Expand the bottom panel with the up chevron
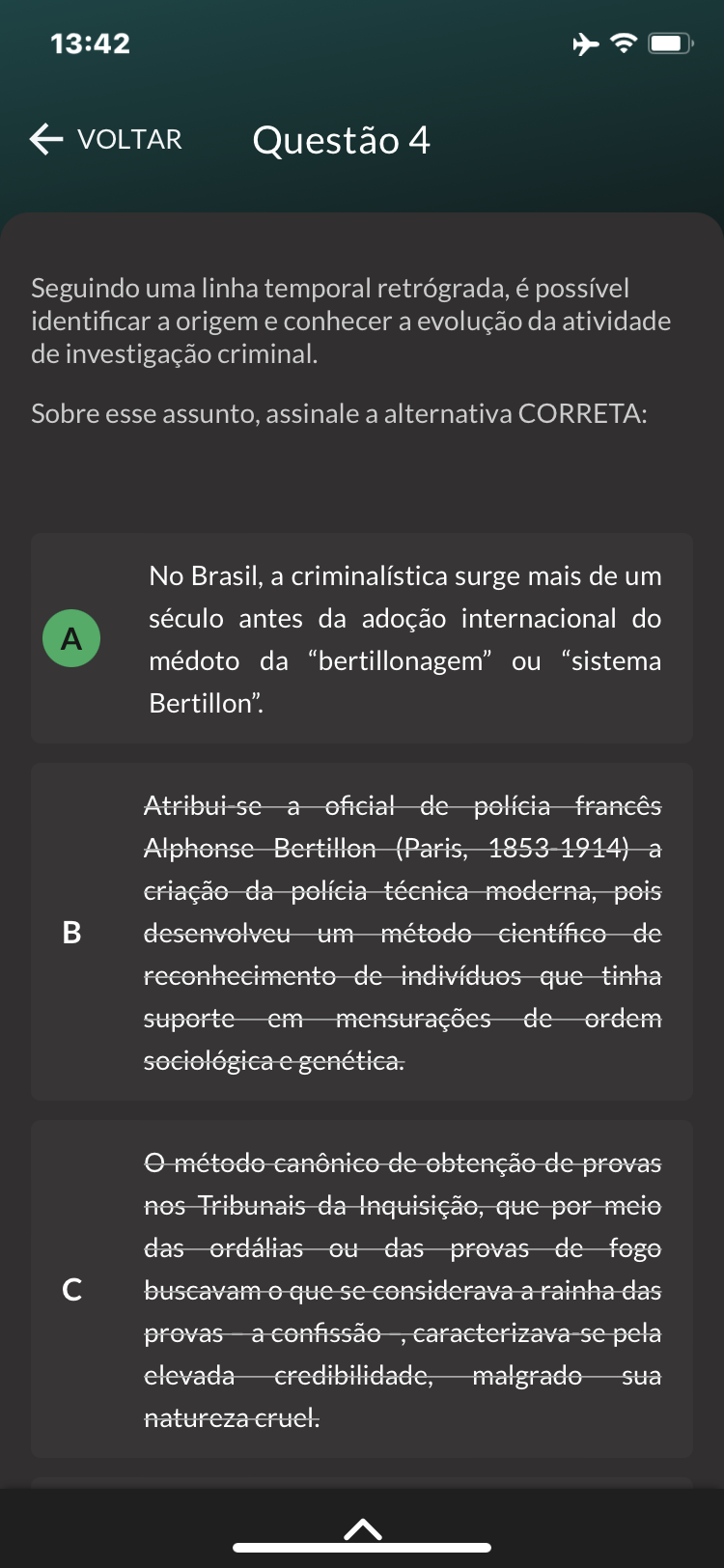724x1568 pixels. tap(362, 1529)
